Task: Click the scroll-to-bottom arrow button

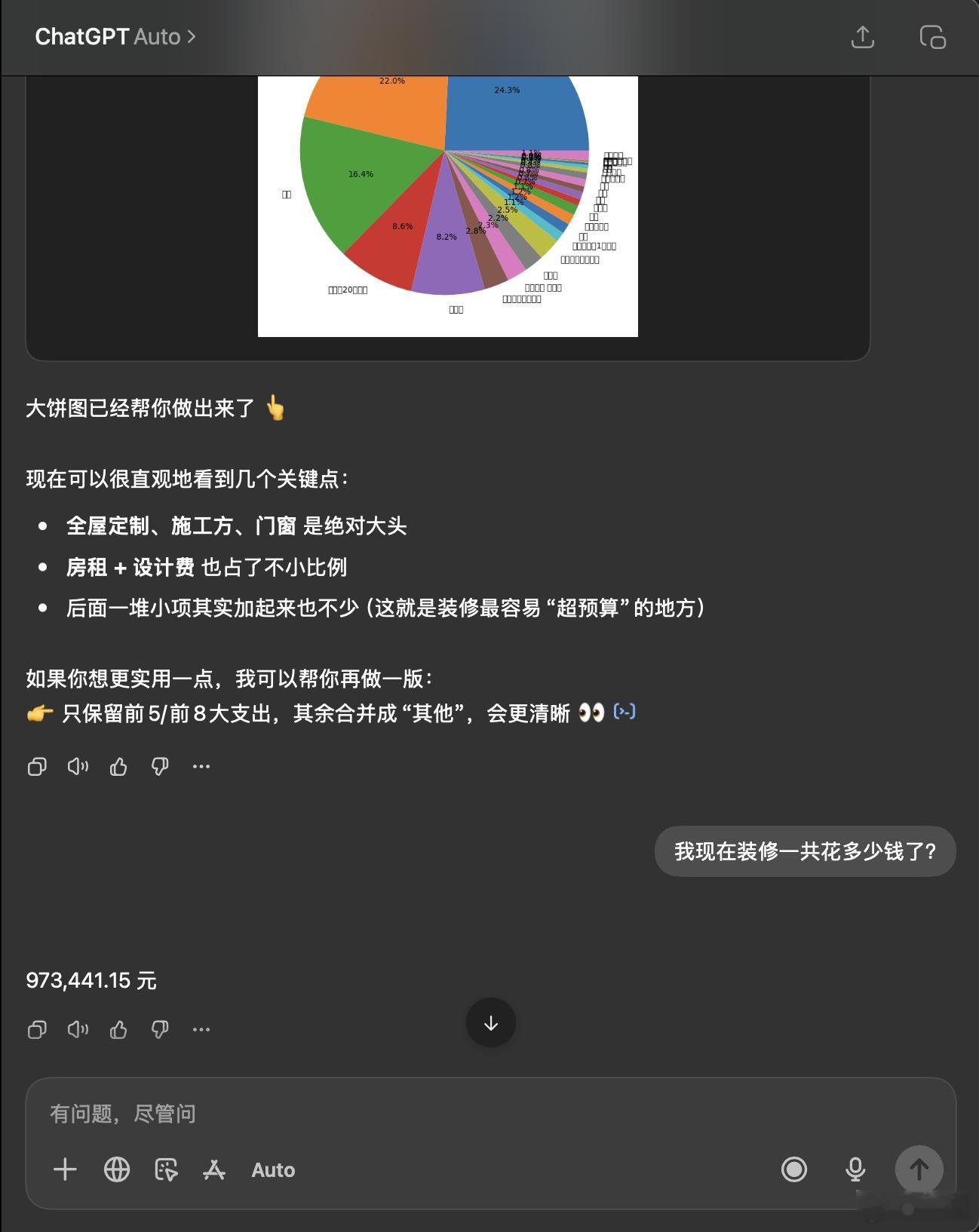Action: coord(490,1023)
